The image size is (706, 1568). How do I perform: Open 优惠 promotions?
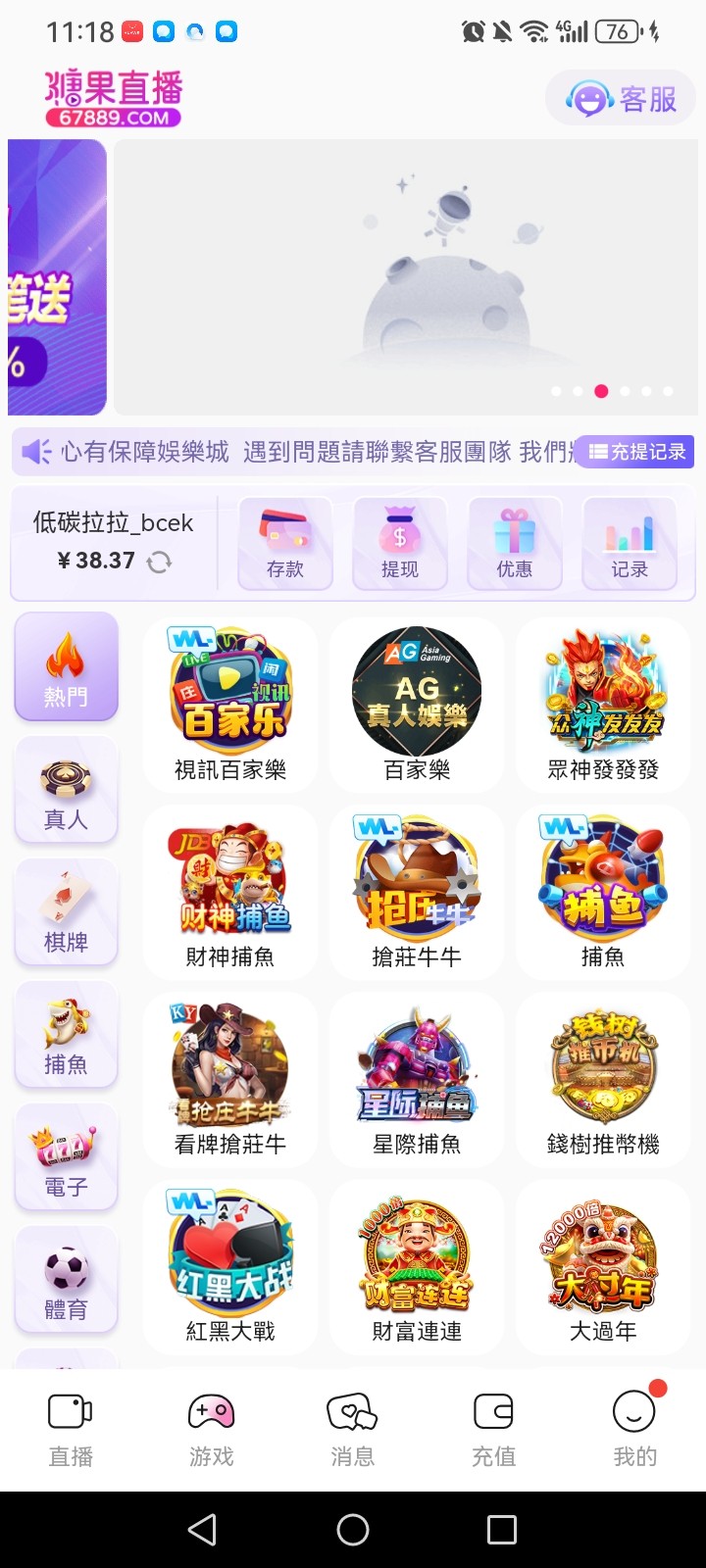coord(514,543)
